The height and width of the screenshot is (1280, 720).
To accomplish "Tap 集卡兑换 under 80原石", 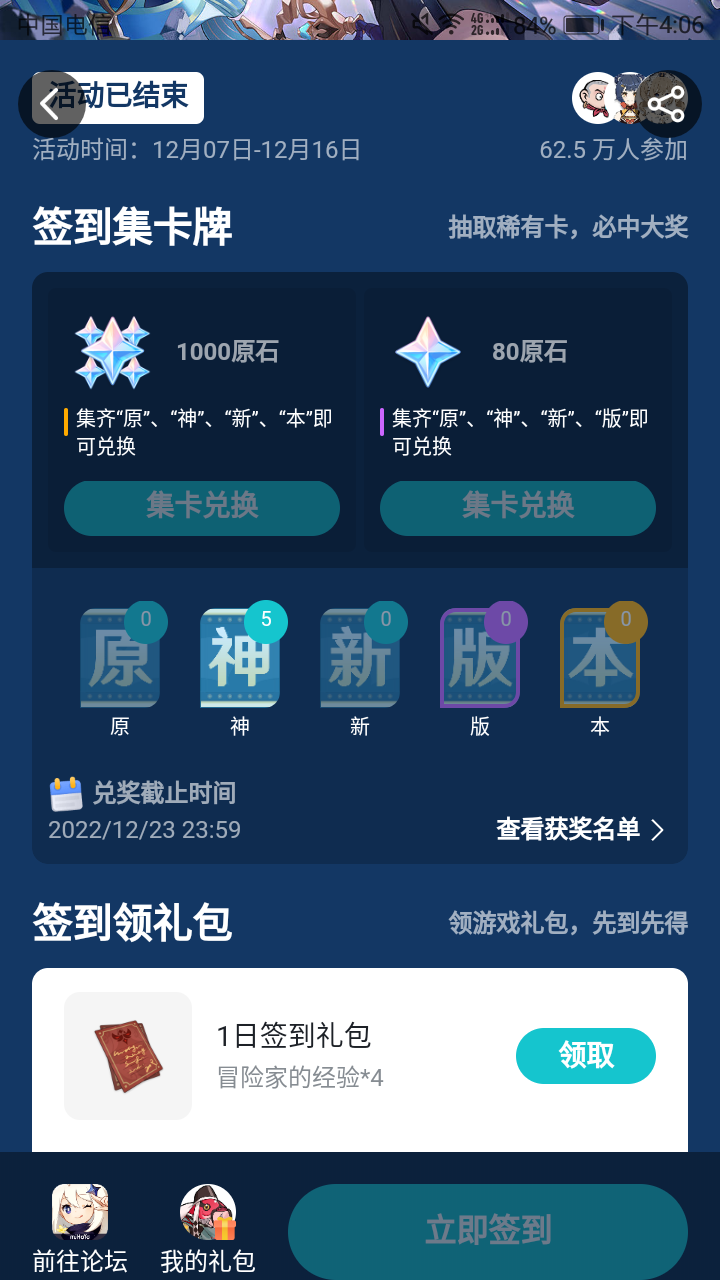I will (517, 508).
